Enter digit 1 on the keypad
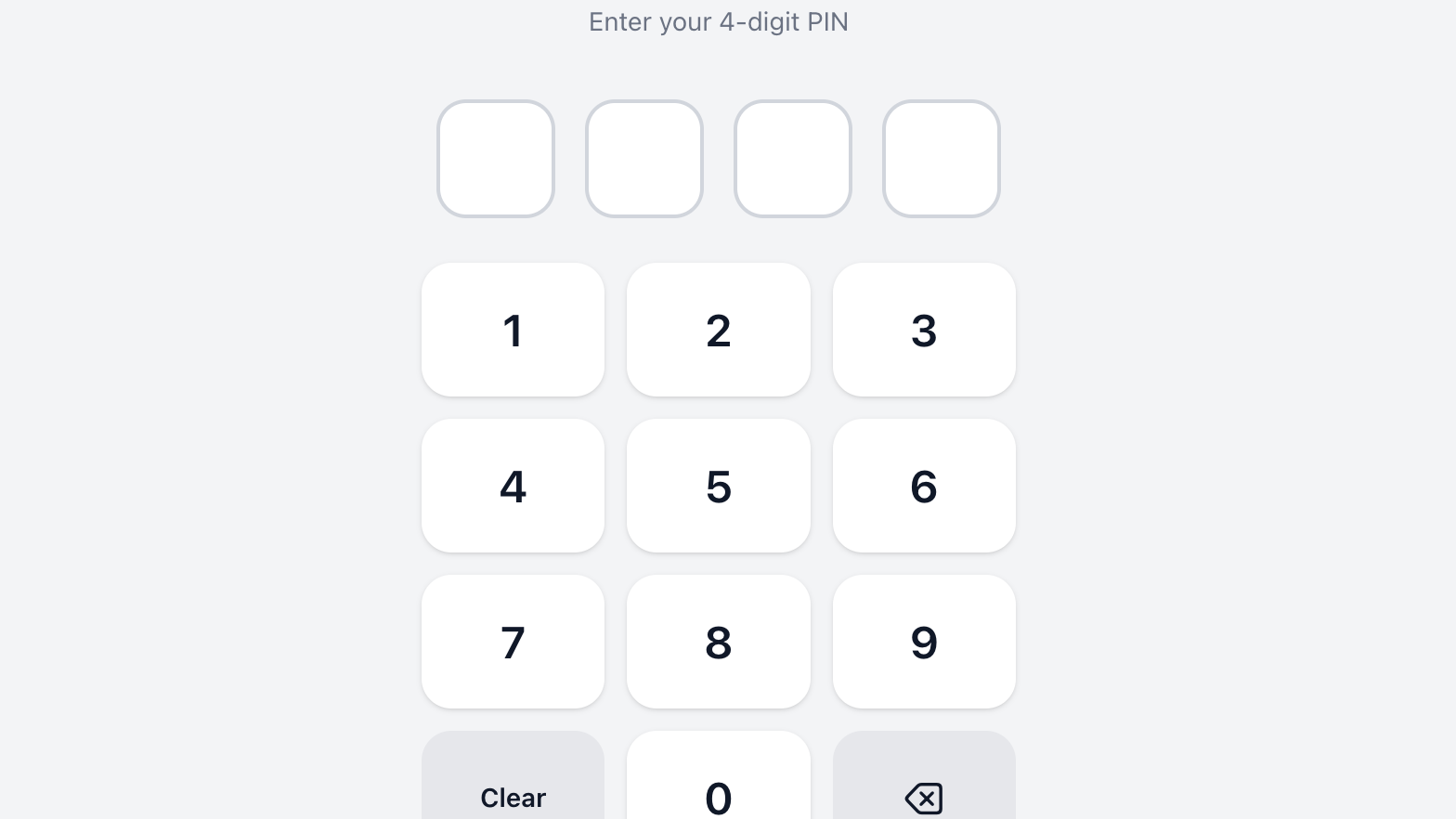The image size is (1456, 819). [513, 330]
